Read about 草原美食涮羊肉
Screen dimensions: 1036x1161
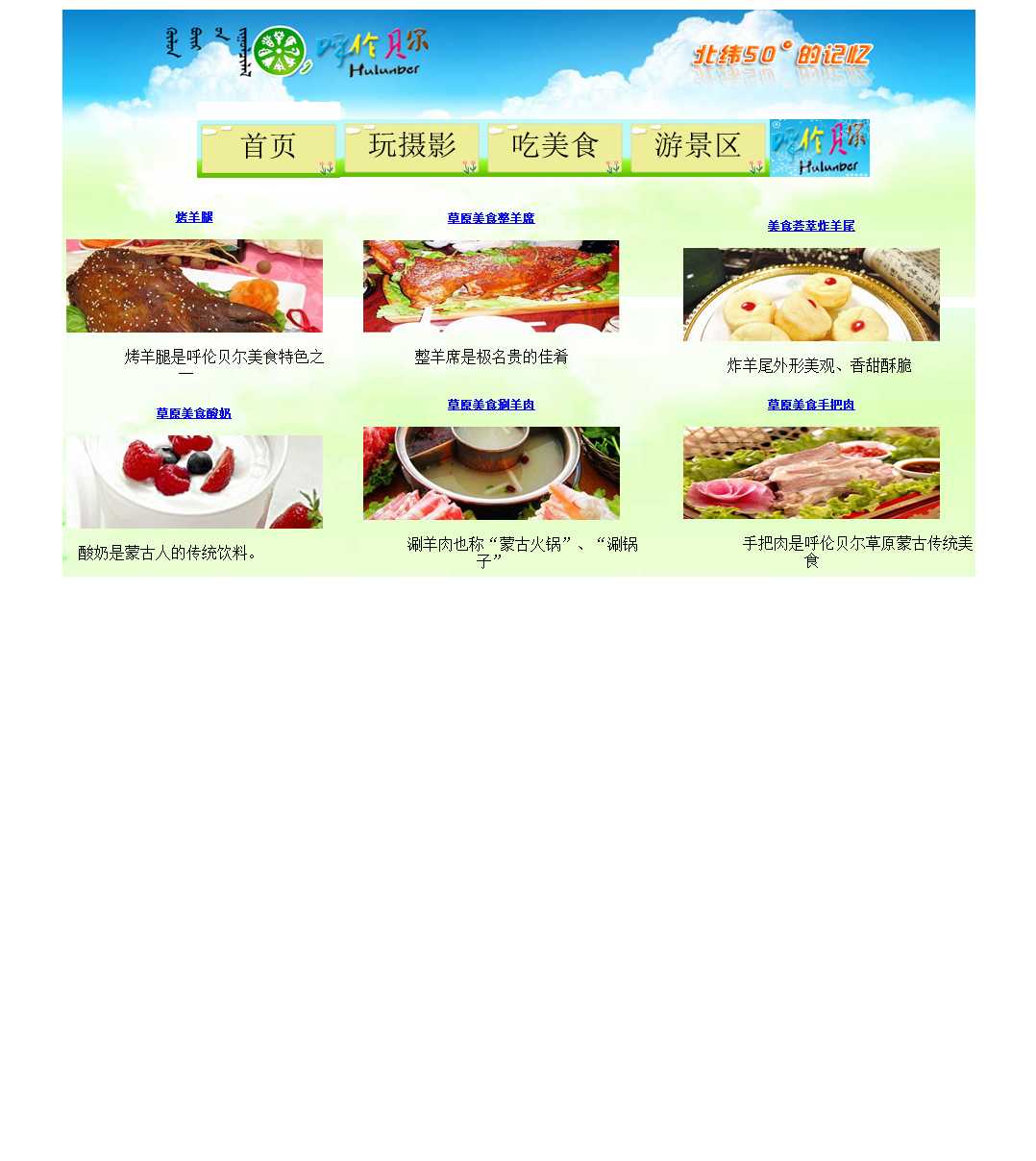click(x=491, y=405)
